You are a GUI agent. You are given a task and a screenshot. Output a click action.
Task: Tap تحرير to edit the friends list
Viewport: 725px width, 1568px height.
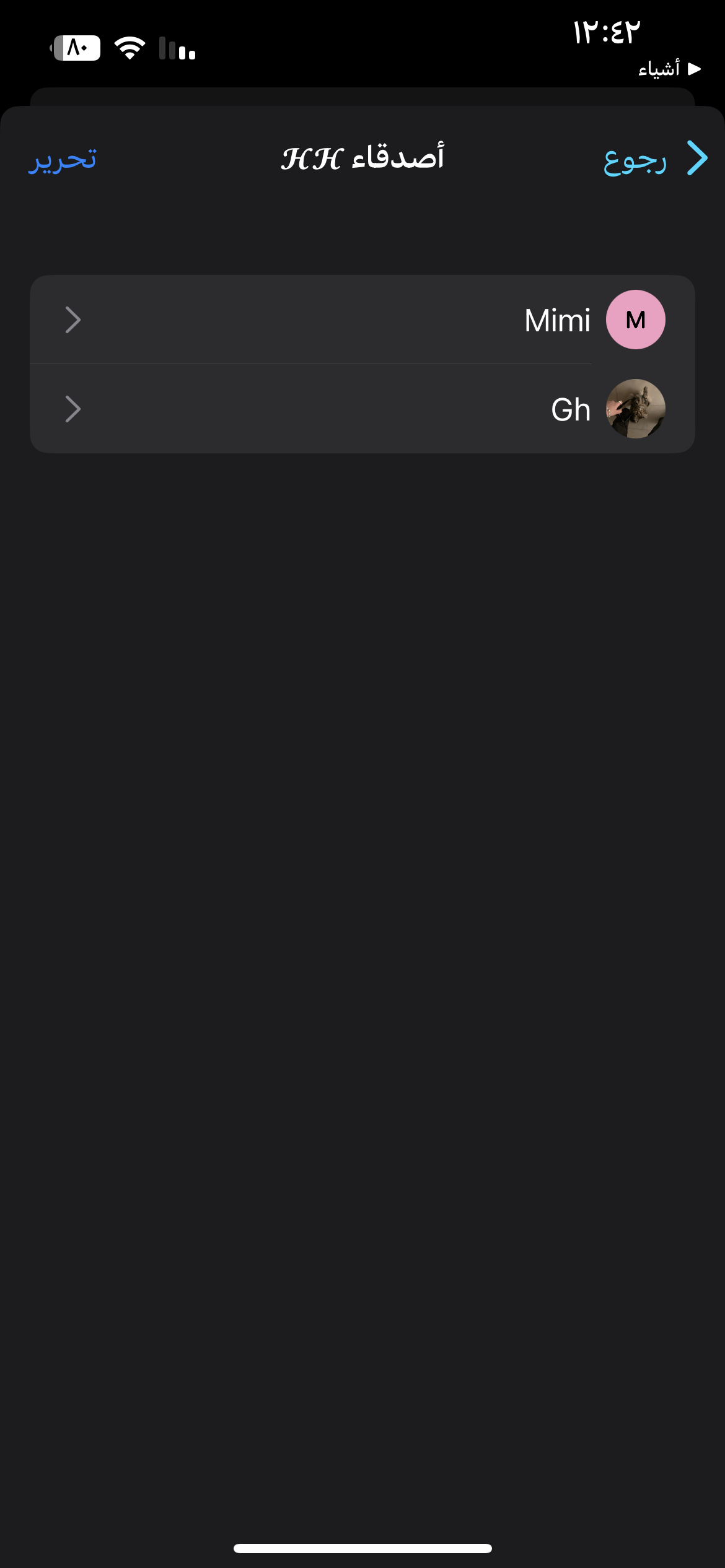click(63, 160)
